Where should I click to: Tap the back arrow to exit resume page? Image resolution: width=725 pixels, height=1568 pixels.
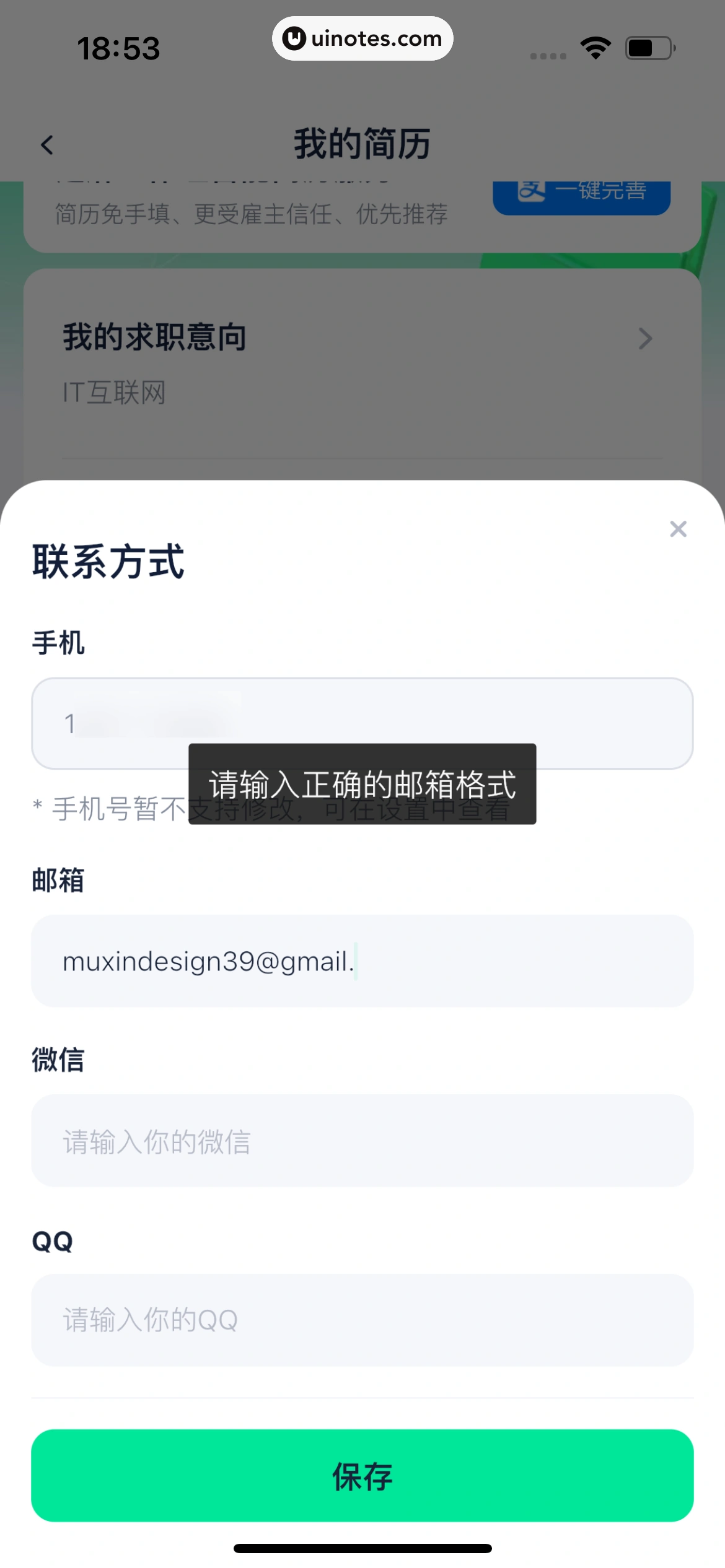[47, 144]
